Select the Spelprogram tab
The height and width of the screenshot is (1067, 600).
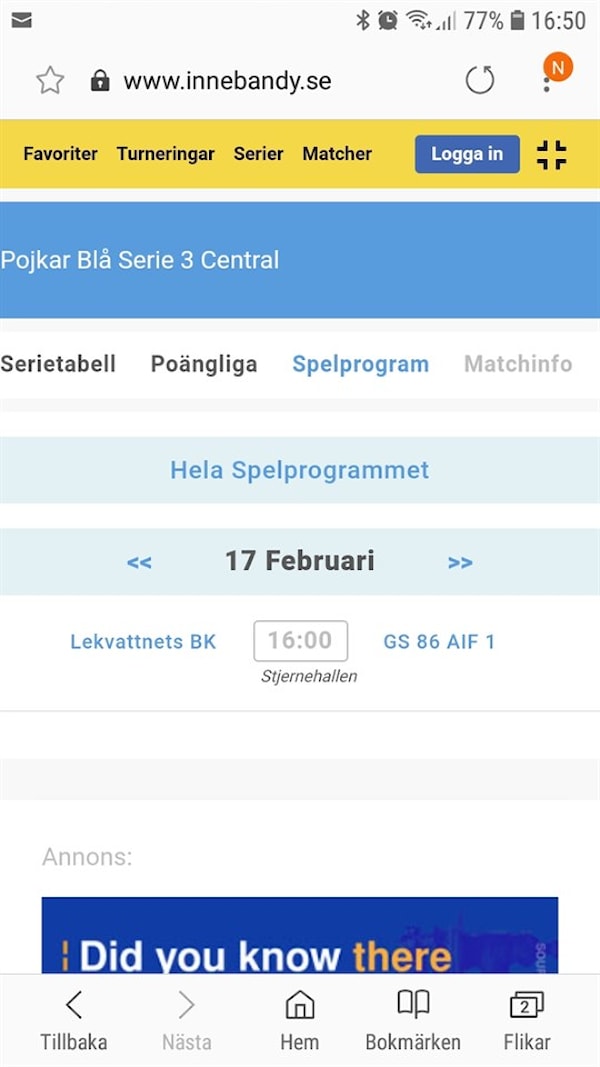click(x=361, y=364)
